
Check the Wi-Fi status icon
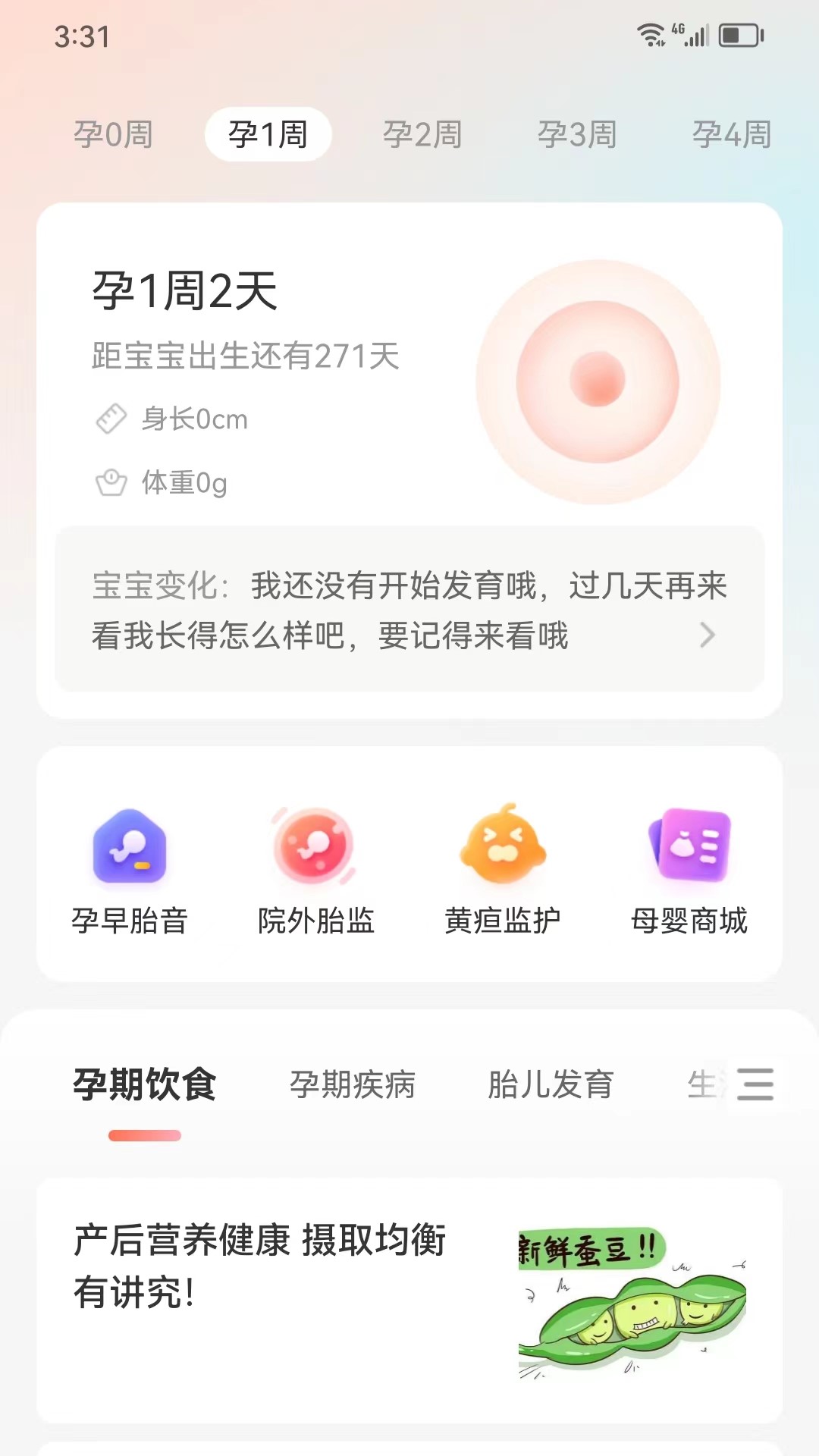(648, 33)
